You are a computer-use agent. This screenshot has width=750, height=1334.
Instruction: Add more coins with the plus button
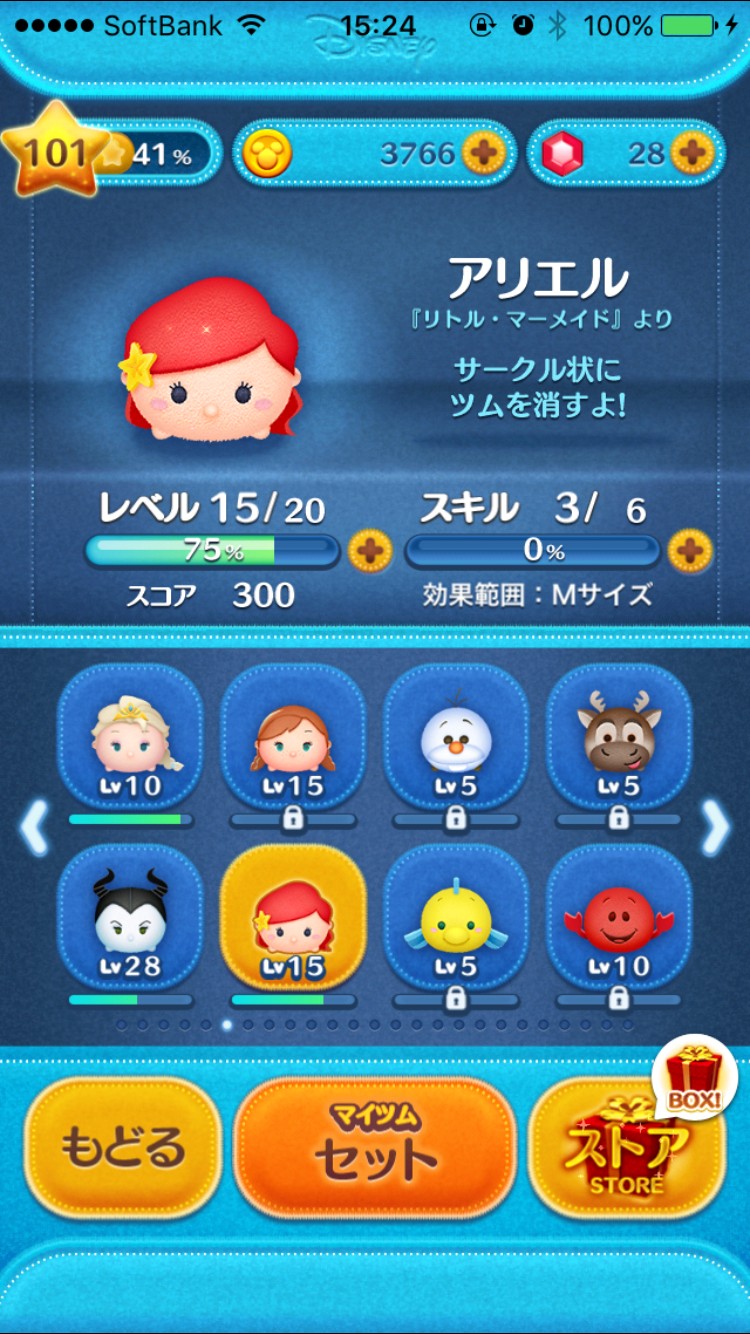tap(483, 154)
